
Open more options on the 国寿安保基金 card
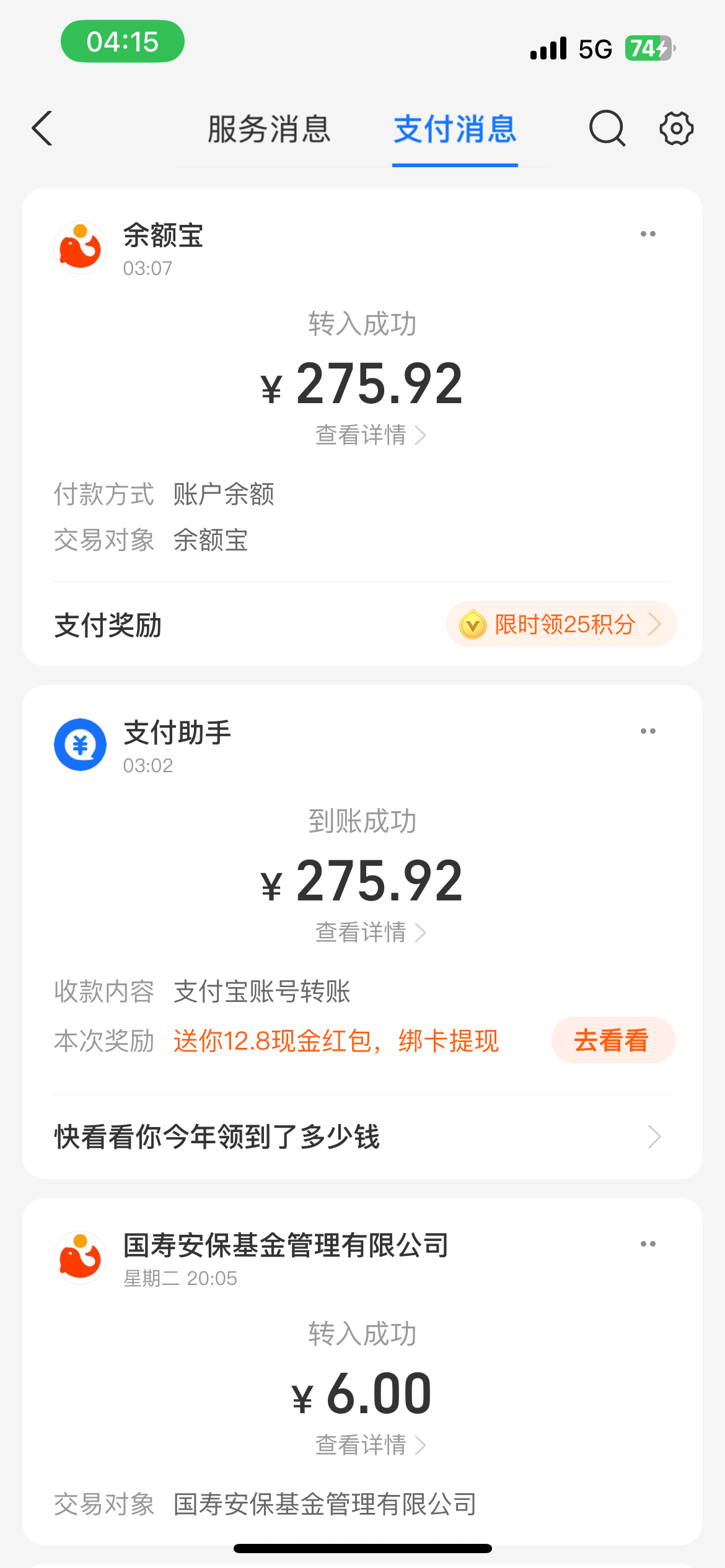point(648,1244)
